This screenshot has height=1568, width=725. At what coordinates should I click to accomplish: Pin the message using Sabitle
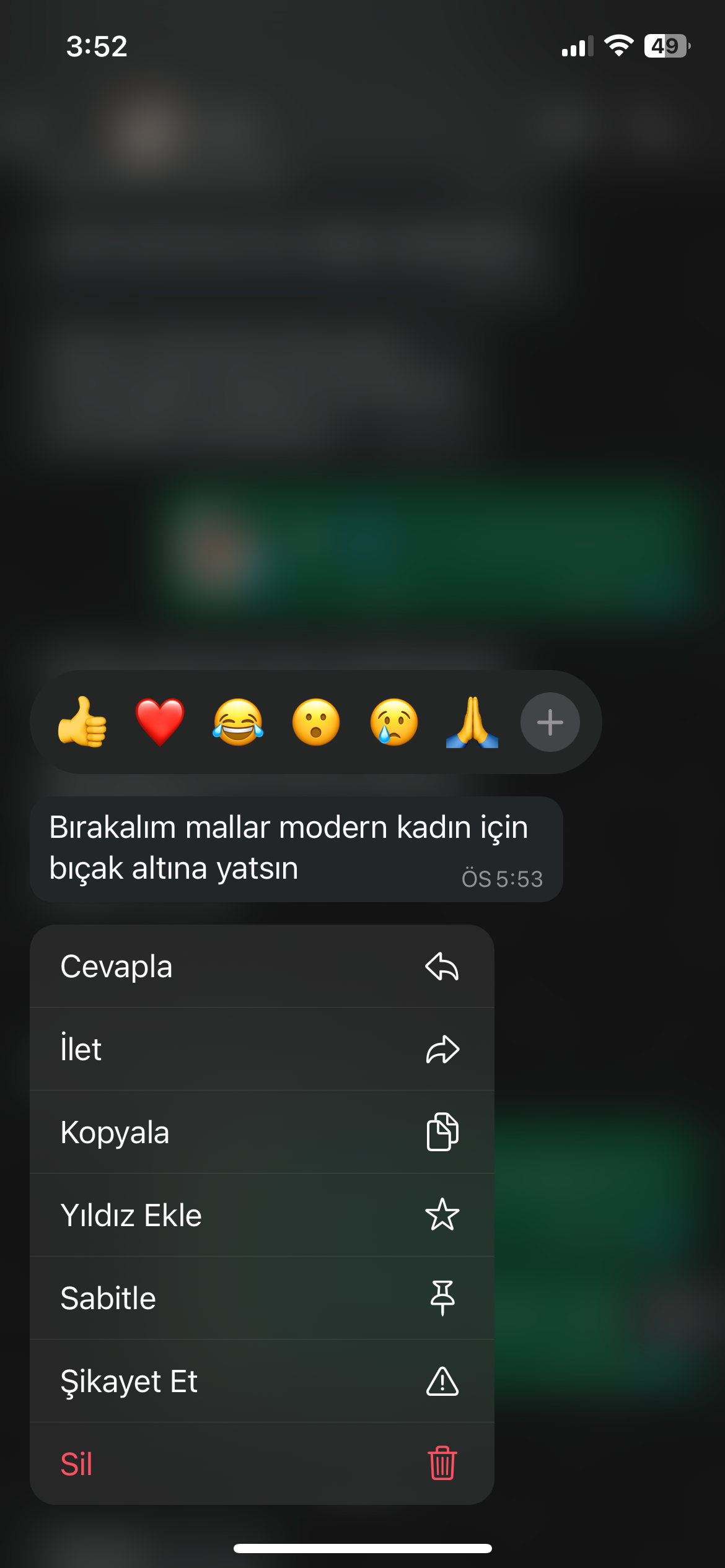[261, 1298]
